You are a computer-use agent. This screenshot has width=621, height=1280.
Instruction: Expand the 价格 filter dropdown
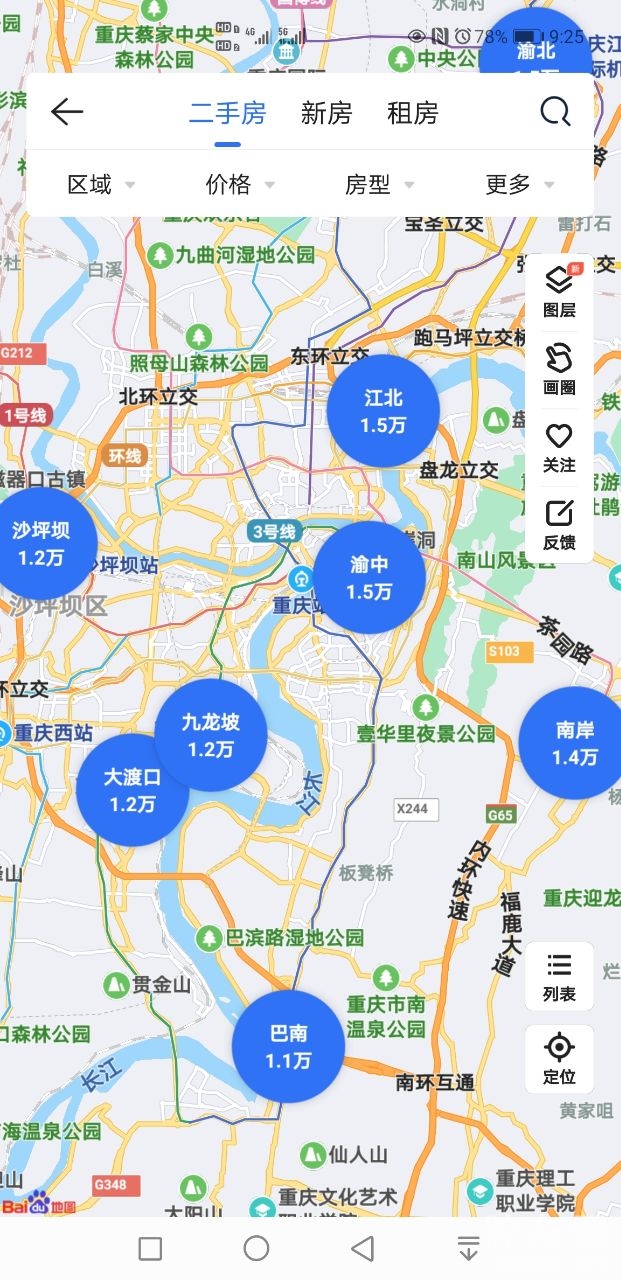[x=239, y=184]
